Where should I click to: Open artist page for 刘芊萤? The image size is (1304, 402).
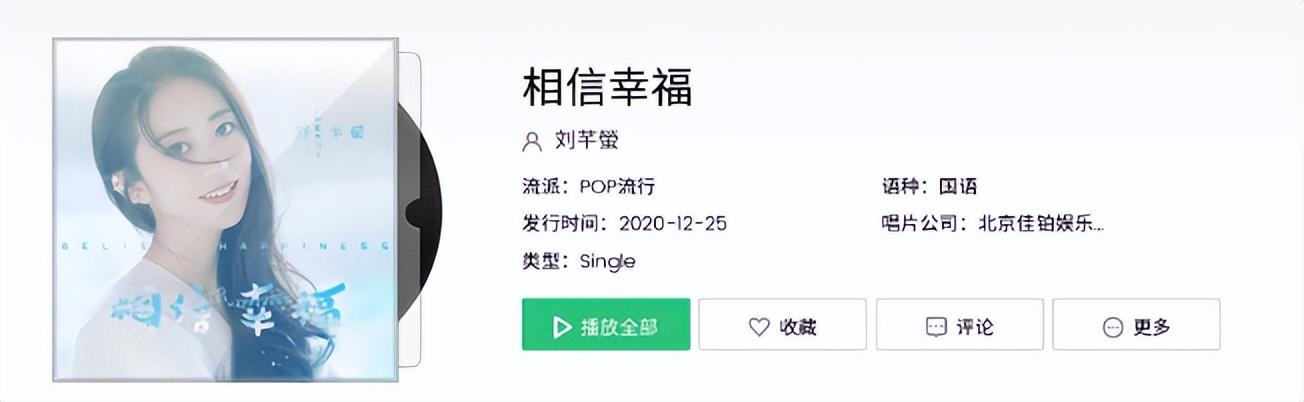click(x=586, y=140)
